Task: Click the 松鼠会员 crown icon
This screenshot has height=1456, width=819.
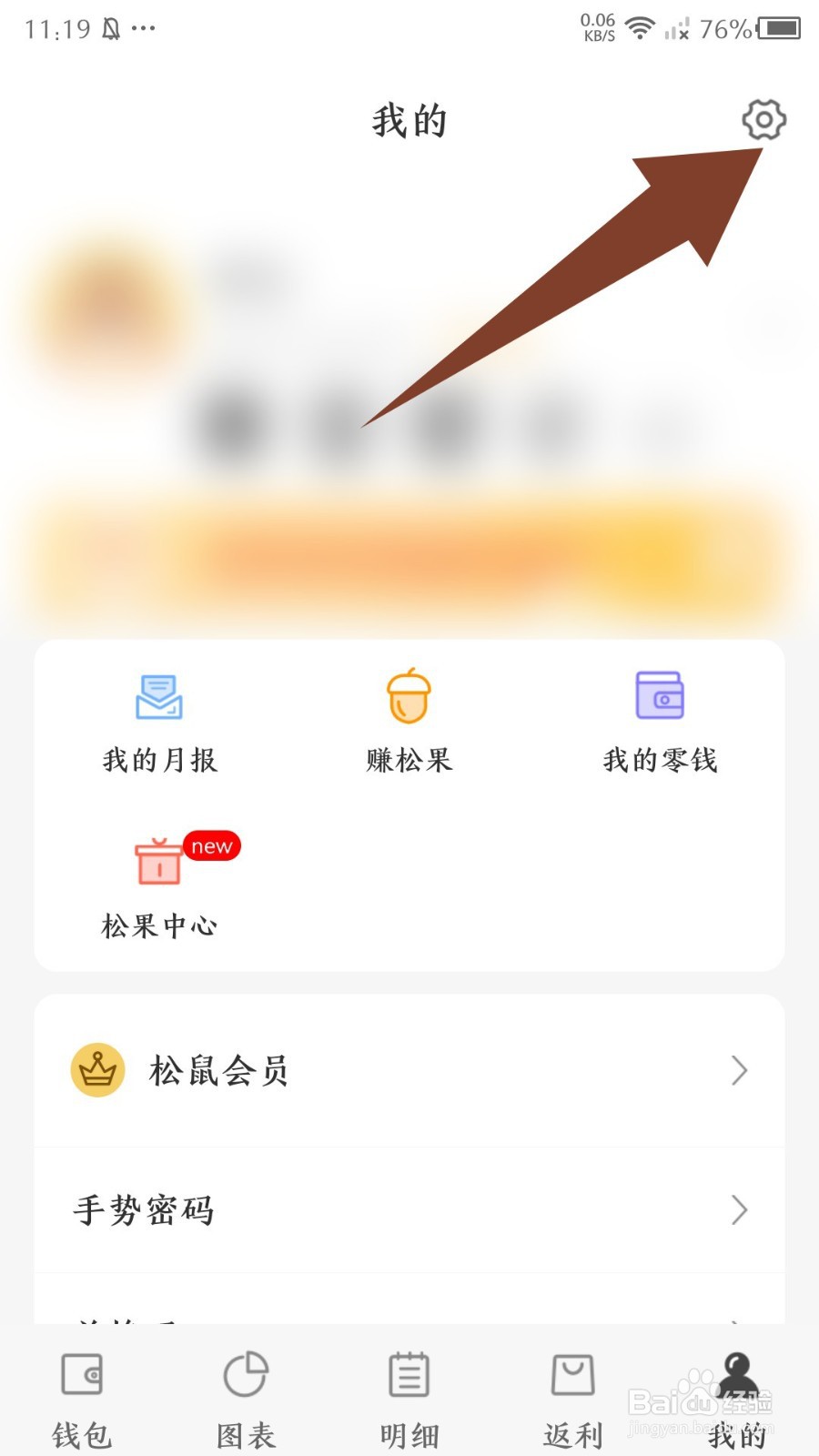Action: click(x=97, y=1070)
